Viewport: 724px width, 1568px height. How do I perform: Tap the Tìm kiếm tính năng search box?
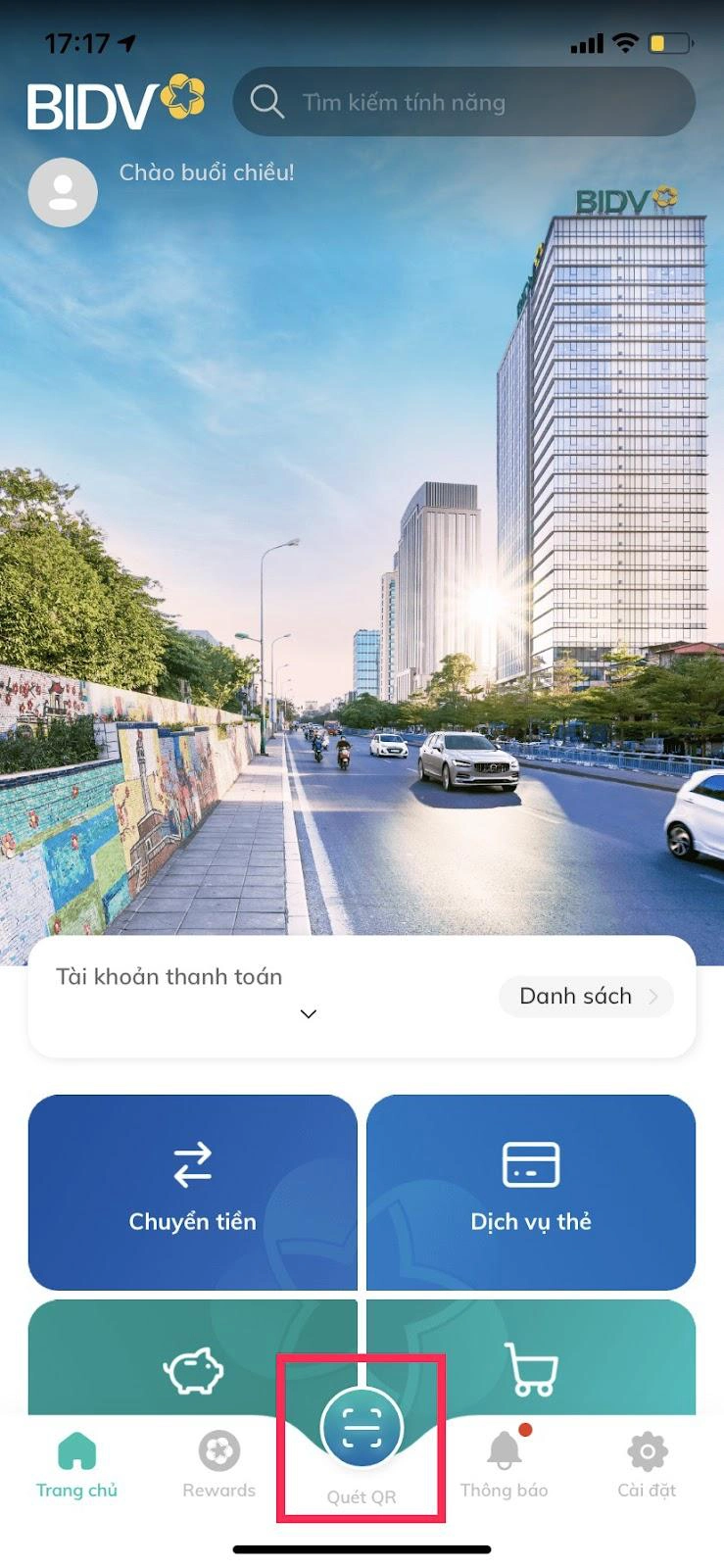(463, 102)
